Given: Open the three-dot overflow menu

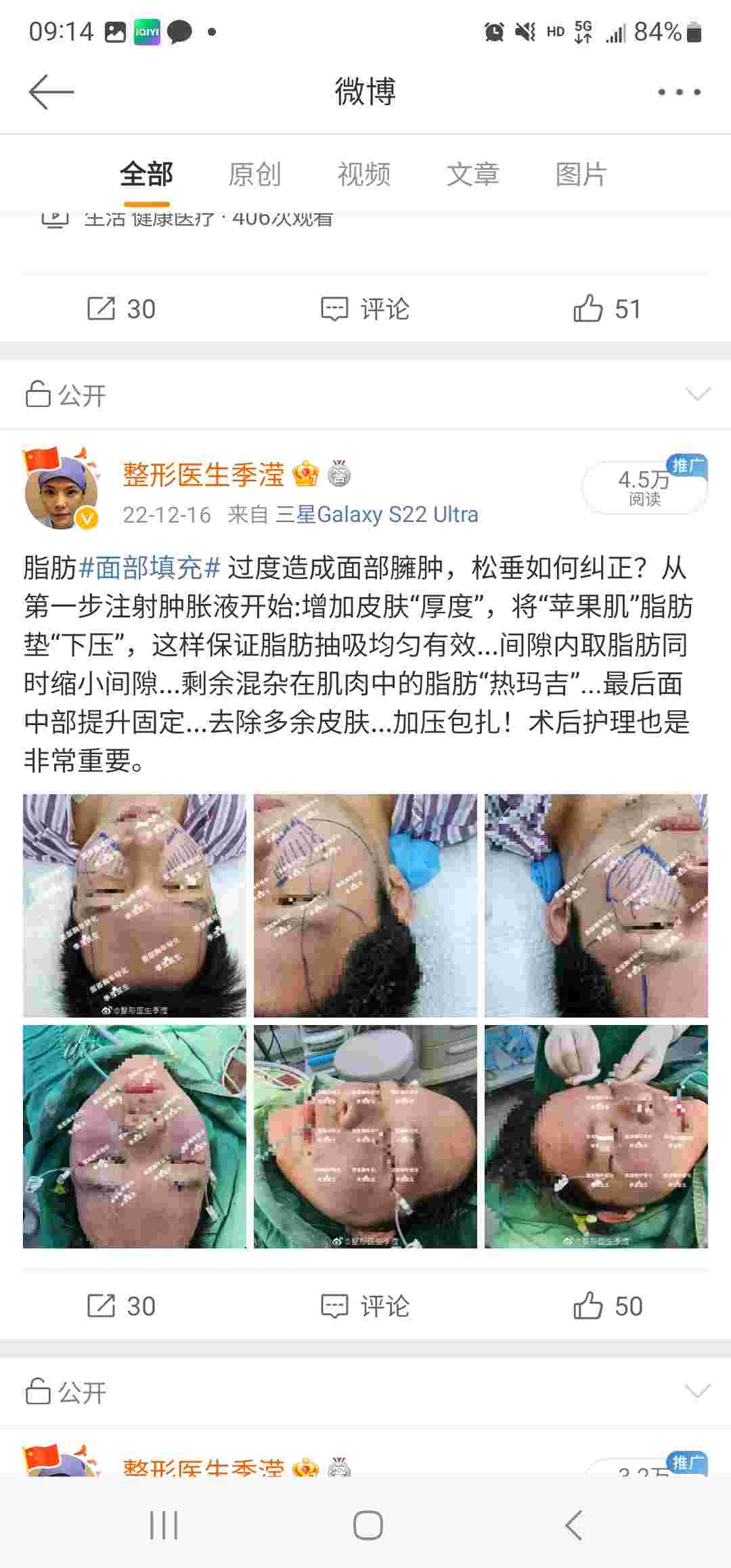Looking at the screenshot, I should (679, 92).
